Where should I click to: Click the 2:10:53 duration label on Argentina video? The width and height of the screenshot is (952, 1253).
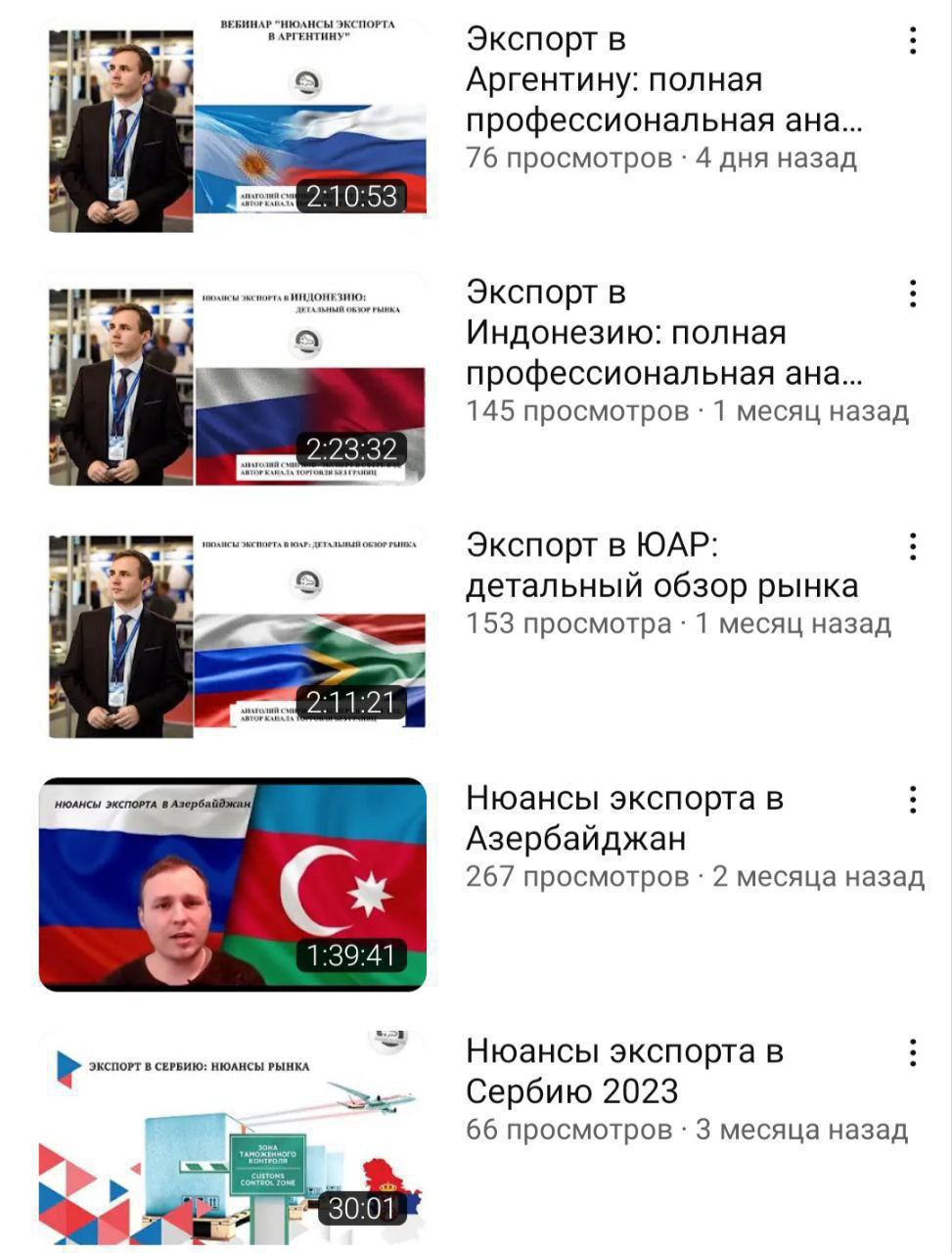click(352, 195)
